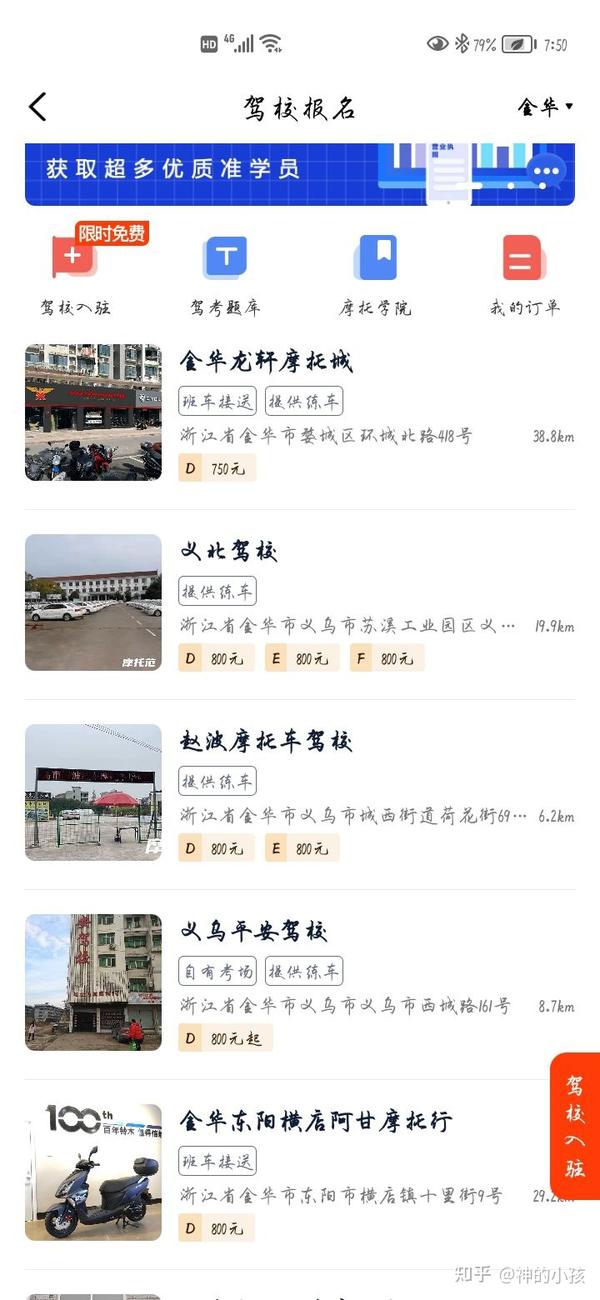Open the 义北驾校 listing
Viewport: 600px width, 1300px height.
pos(300,603)
